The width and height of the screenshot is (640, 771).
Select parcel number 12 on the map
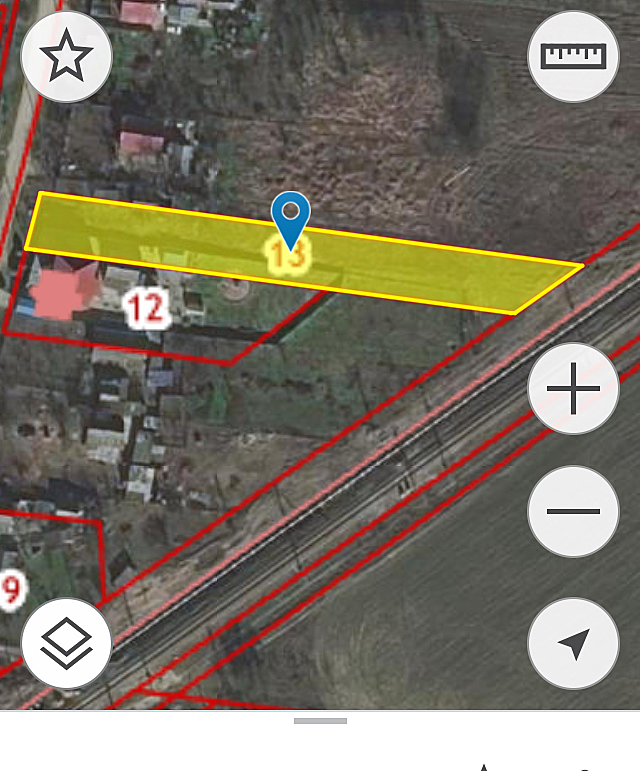146,307
